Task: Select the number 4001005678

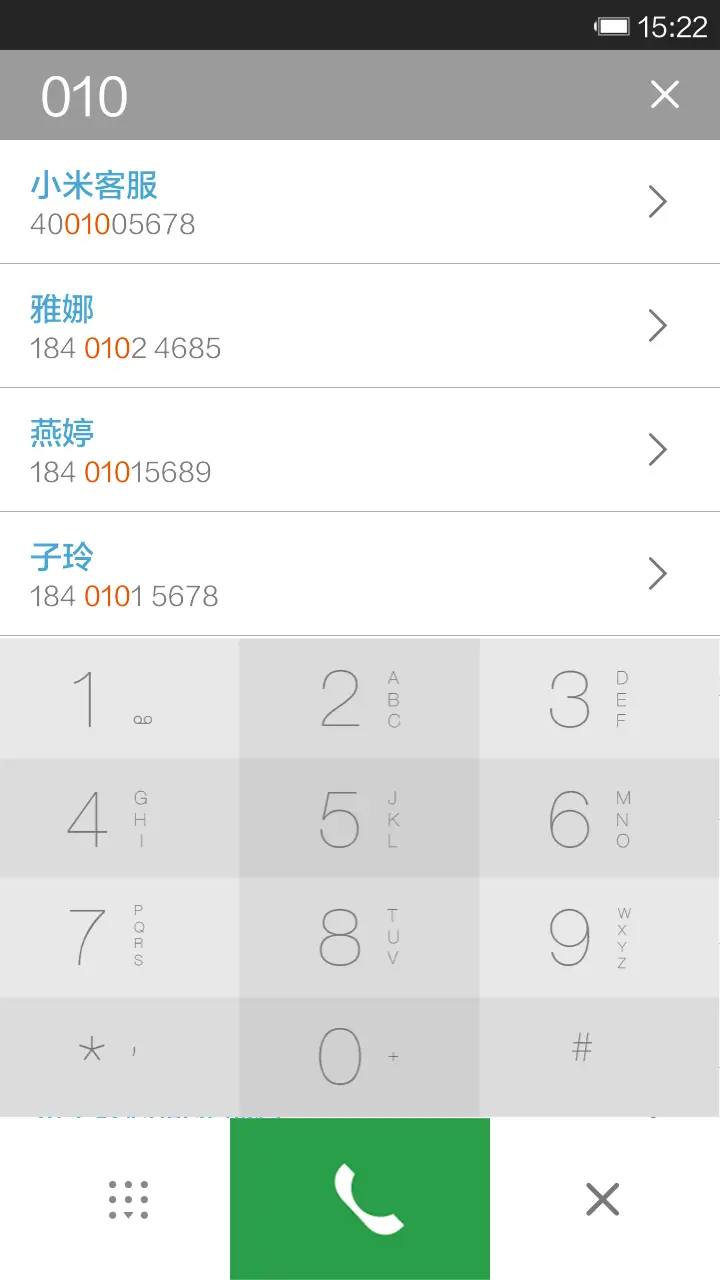Action: (x=113, y=224)
